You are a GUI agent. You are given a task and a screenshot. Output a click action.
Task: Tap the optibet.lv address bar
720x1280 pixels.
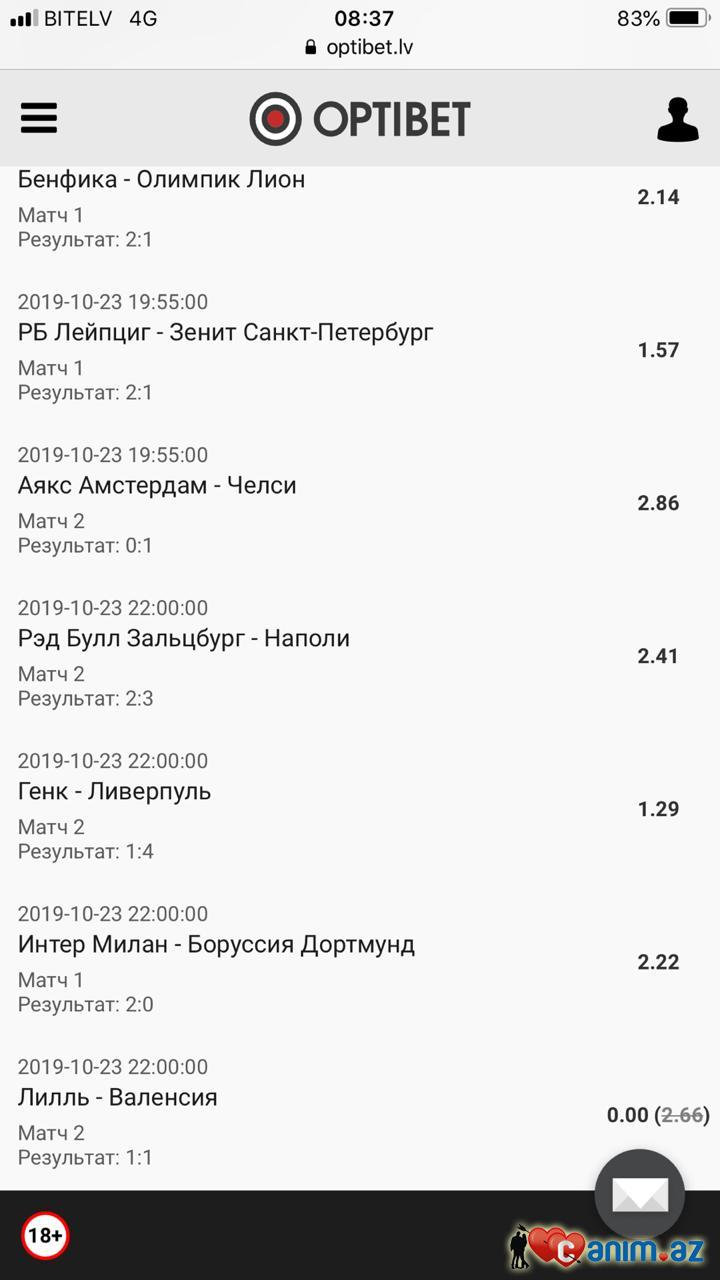click(360, 47)
